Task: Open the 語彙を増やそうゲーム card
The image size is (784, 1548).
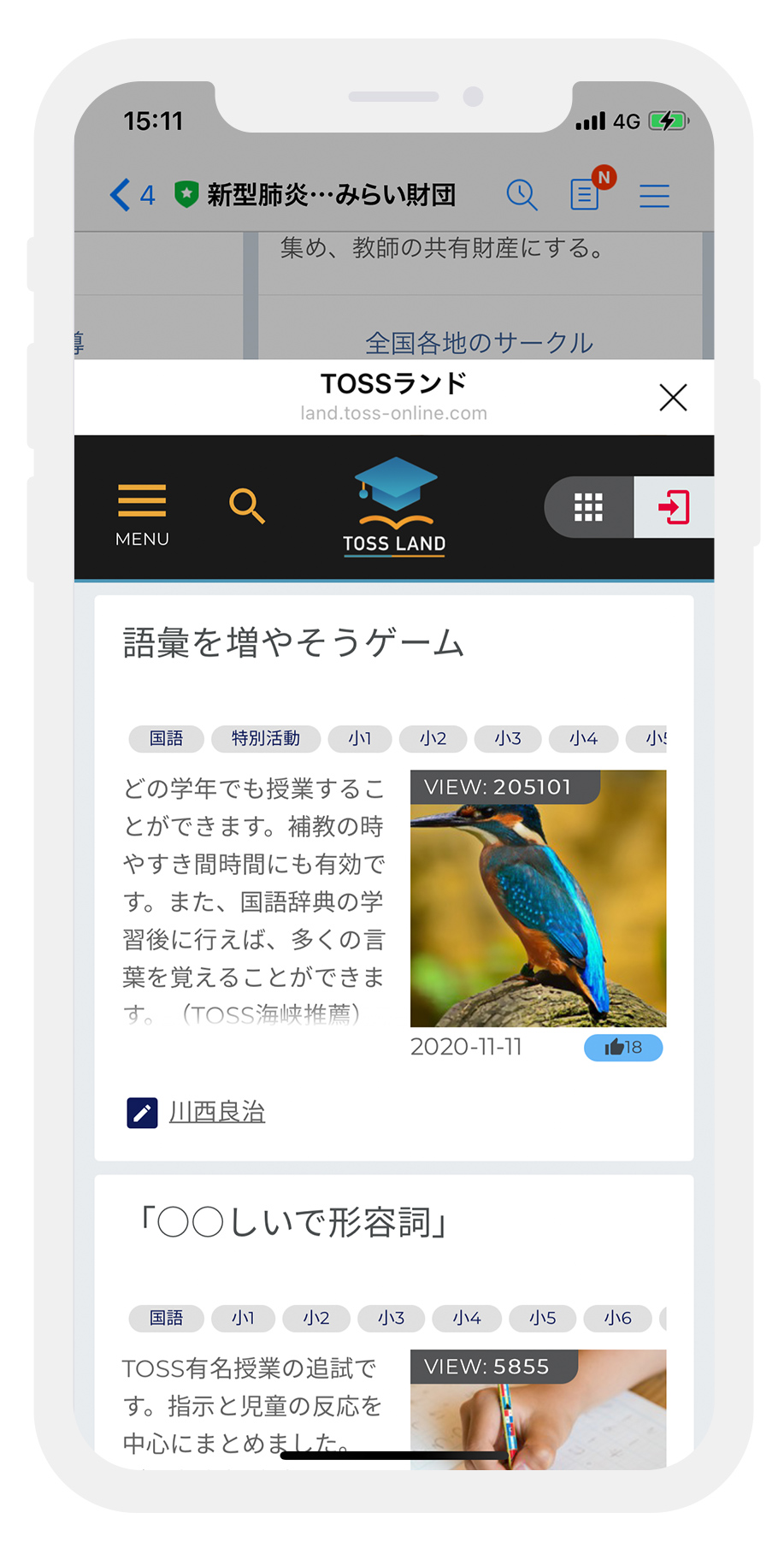Action: 293,642
